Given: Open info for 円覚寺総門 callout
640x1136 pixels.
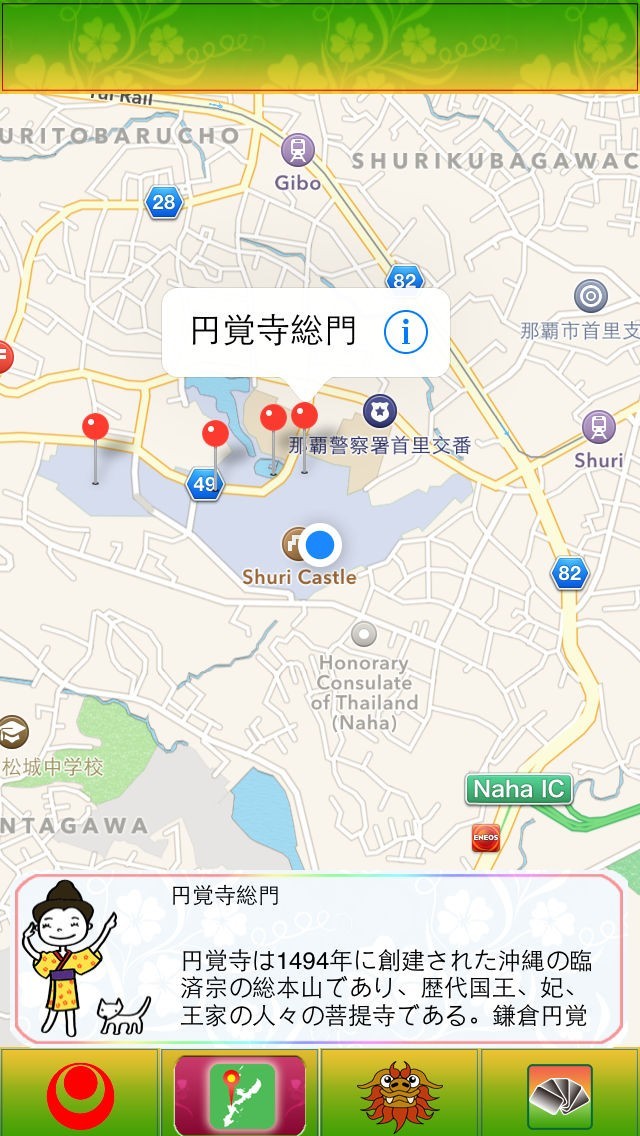Looking at the screenshot, I should point(405,332).
